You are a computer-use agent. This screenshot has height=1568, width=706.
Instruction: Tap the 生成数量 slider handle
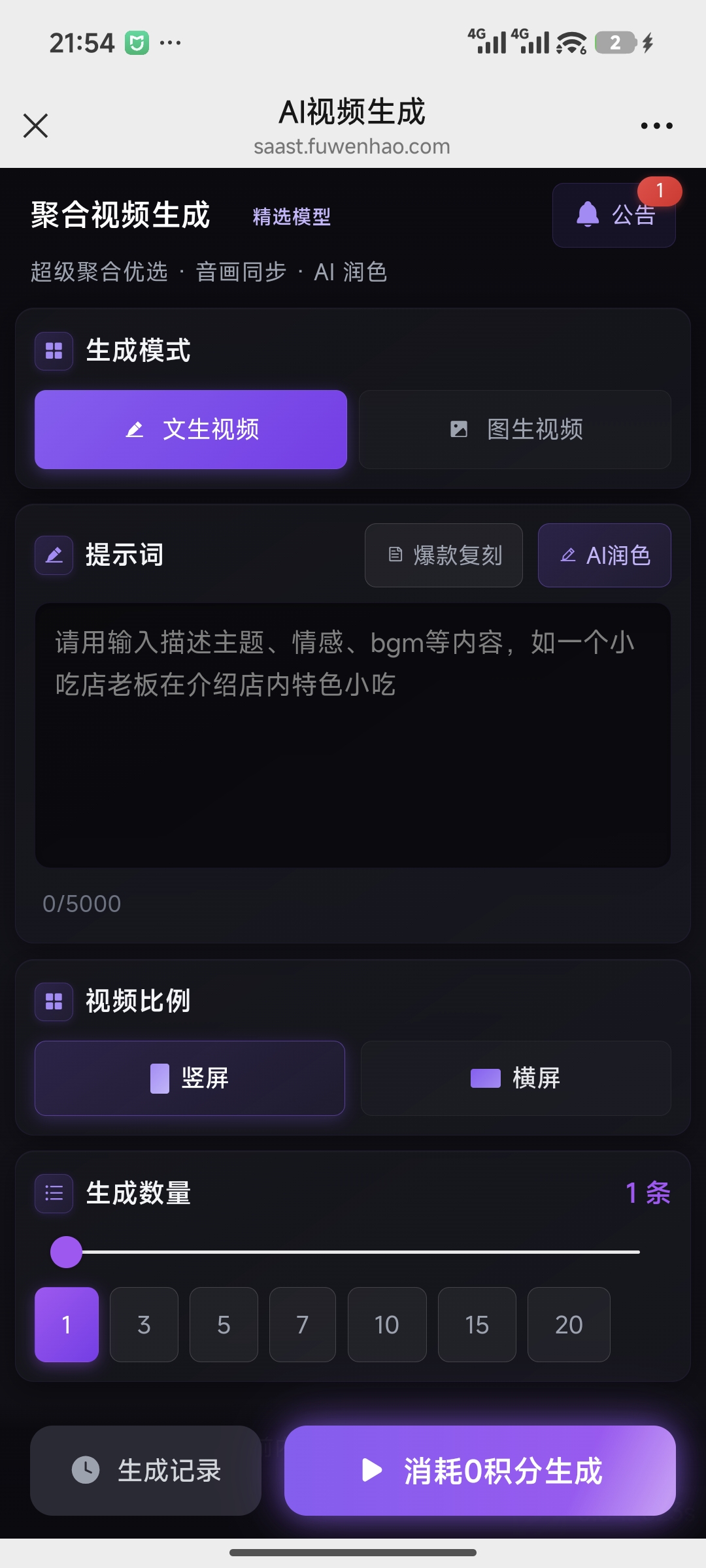(66, 1252)
